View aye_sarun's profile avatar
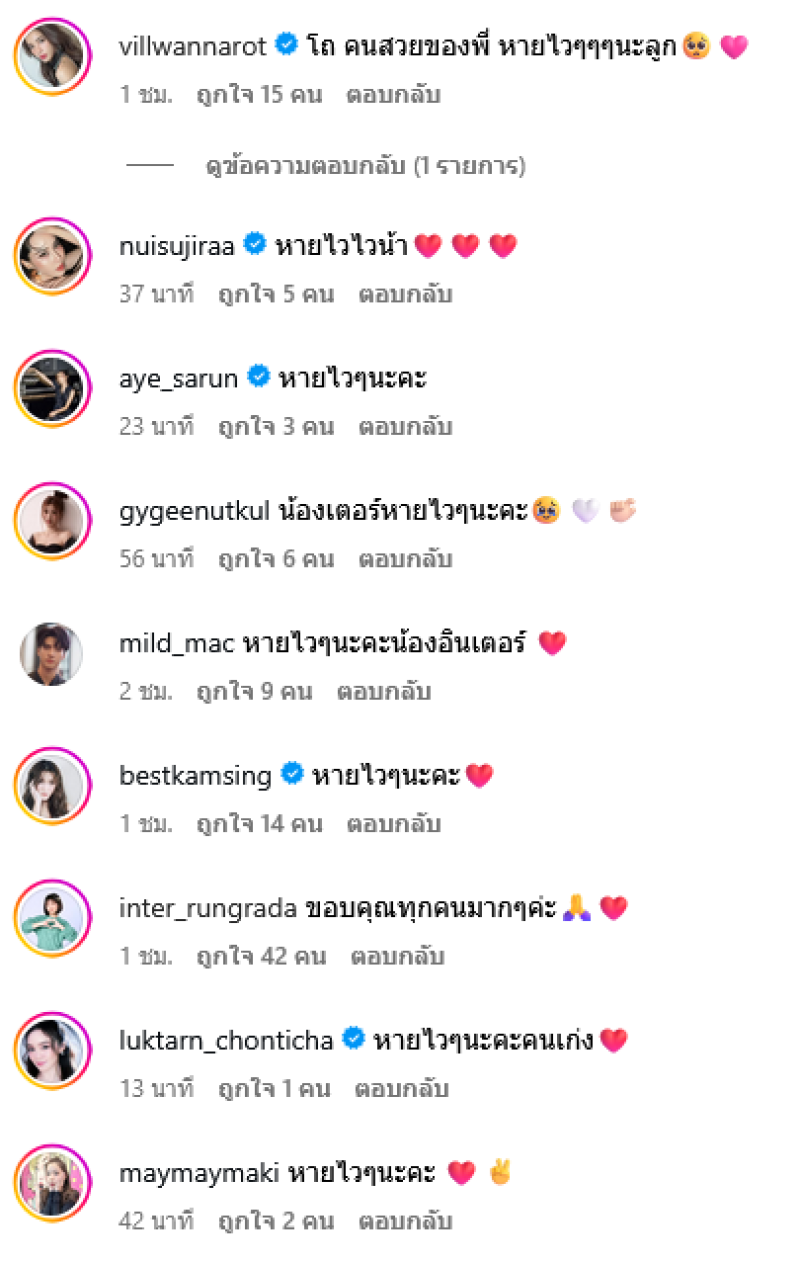 (x=52, y=388)
